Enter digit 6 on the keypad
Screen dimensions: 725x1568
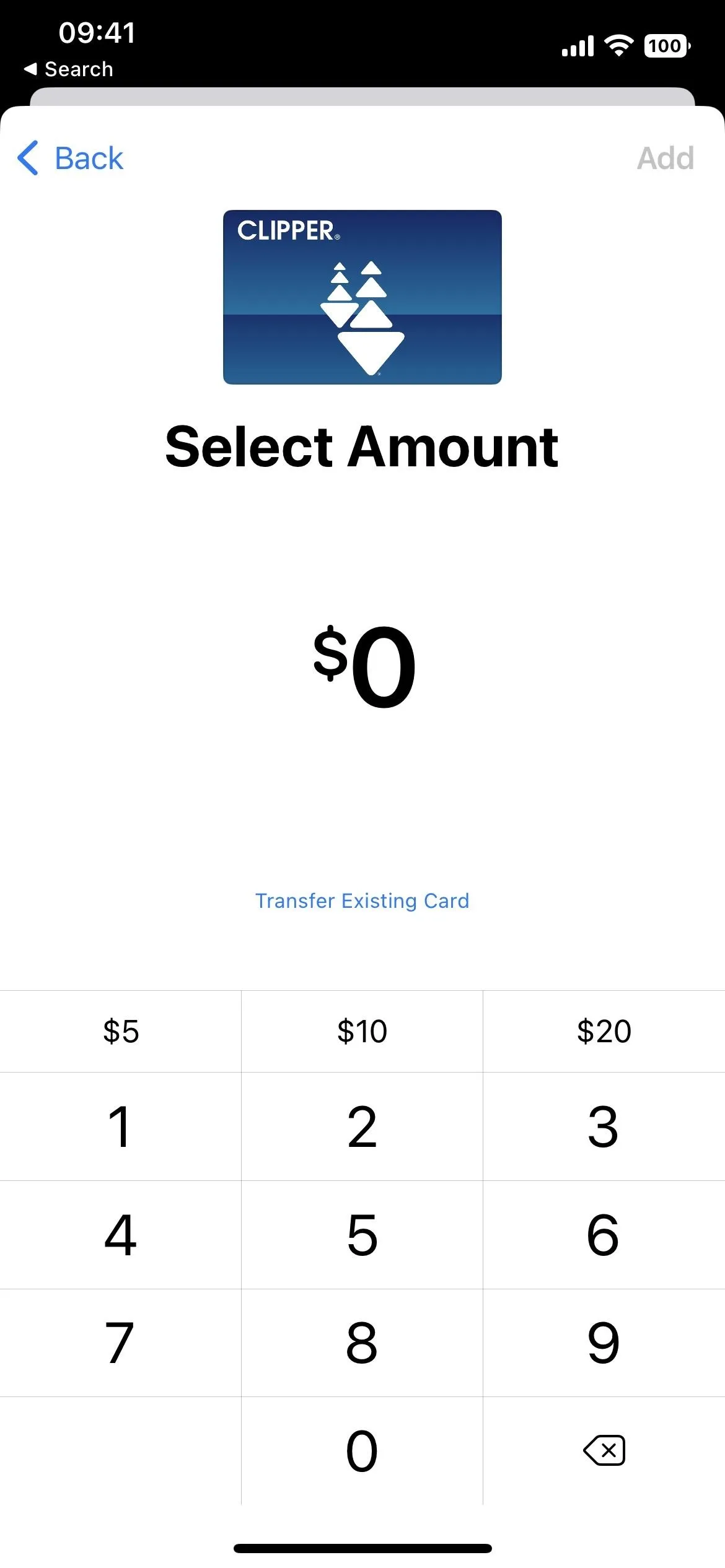tap(604, 1235)
